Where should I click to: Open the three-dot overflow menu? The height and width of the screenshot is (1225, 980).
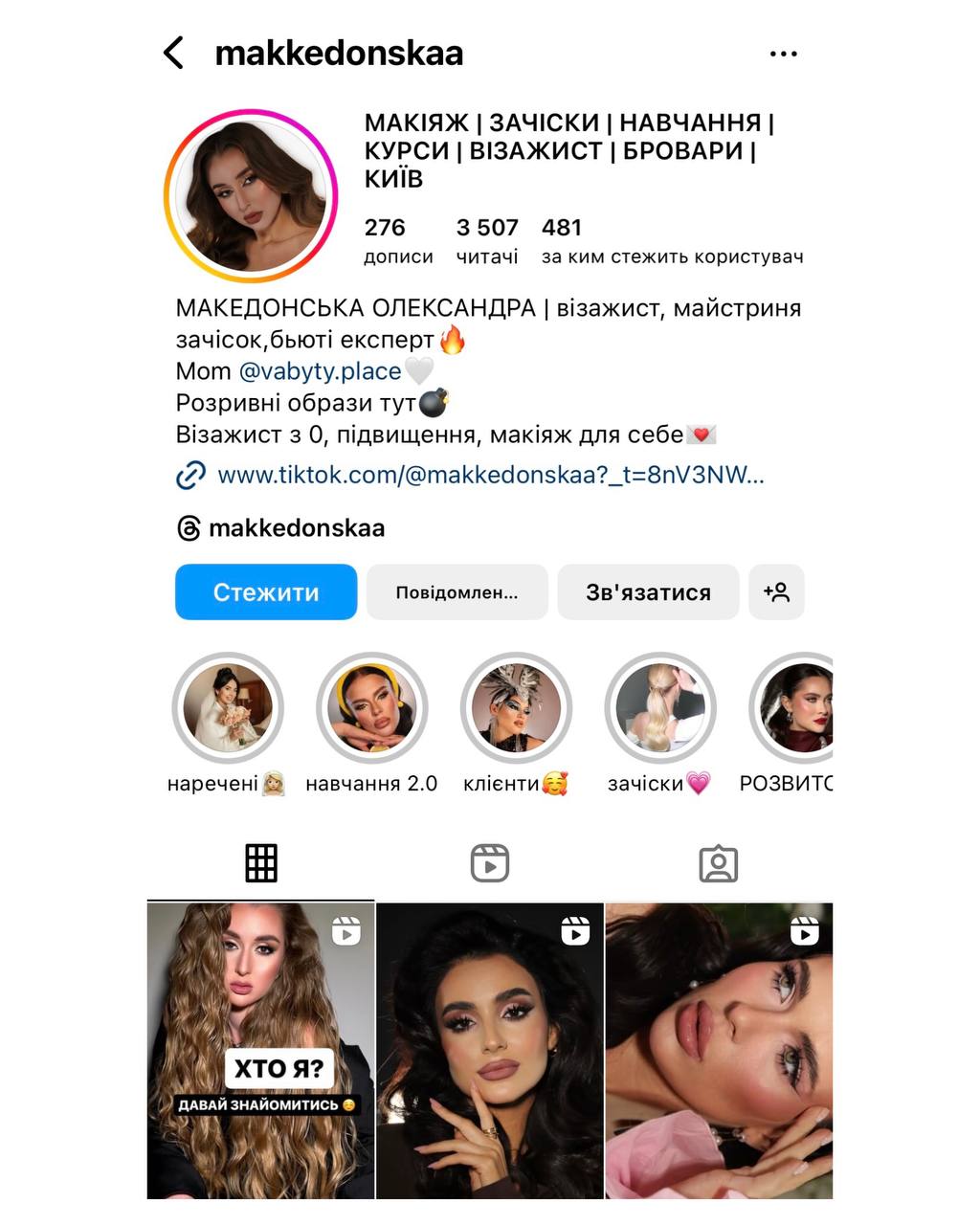[x=783, y=54]
